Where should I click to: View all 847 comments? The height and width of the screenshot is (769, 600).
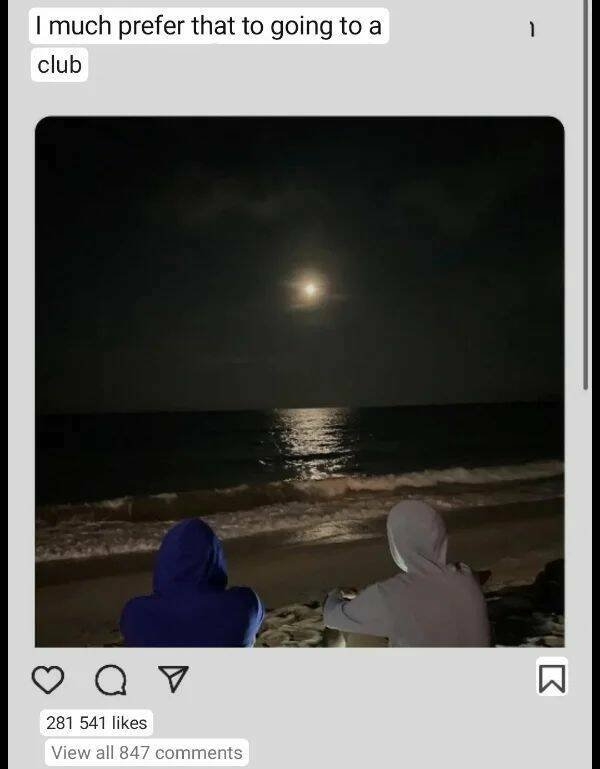coord(146,752)
